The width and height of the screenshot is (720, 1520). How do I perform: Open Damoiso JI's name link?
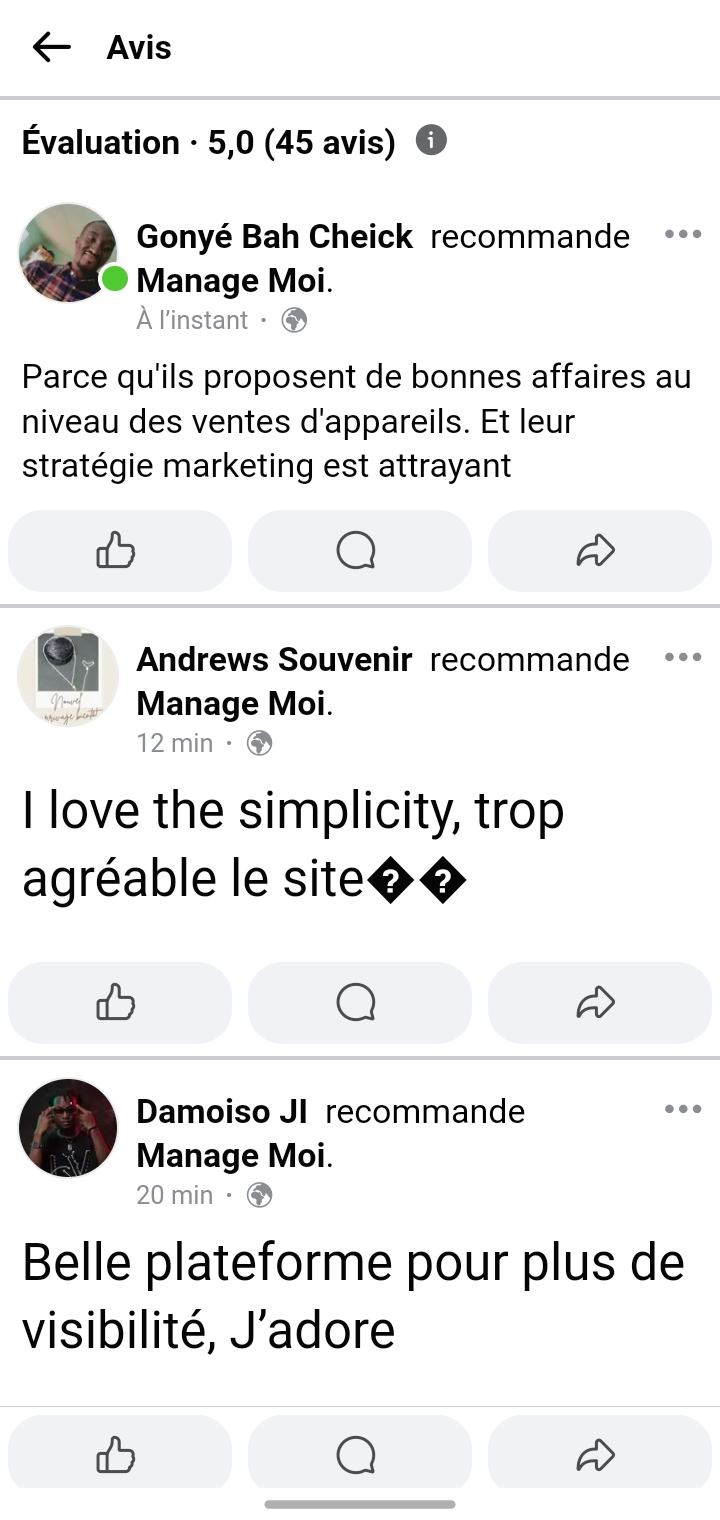(x=221, y=1112)
